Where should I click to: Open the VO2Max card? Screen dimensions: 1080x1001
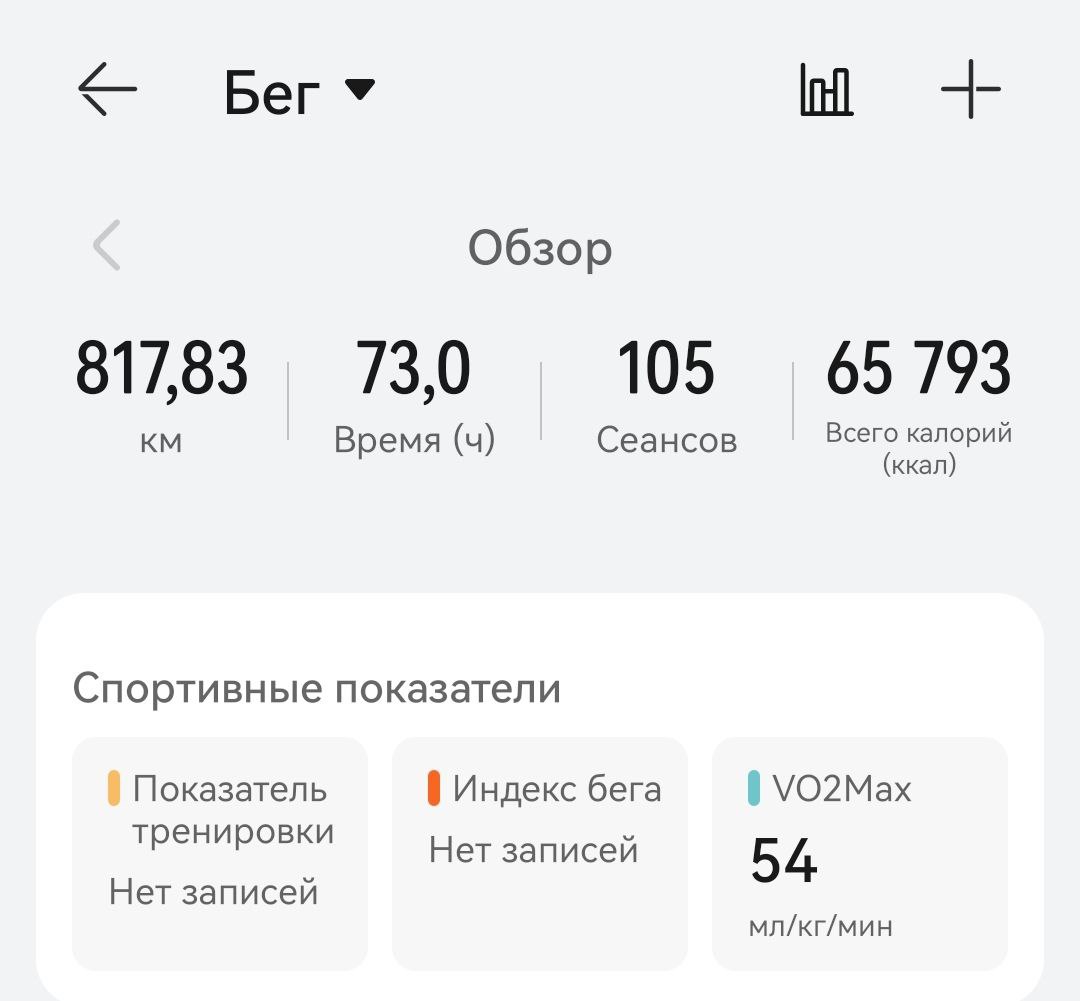(x=859, y=853)
